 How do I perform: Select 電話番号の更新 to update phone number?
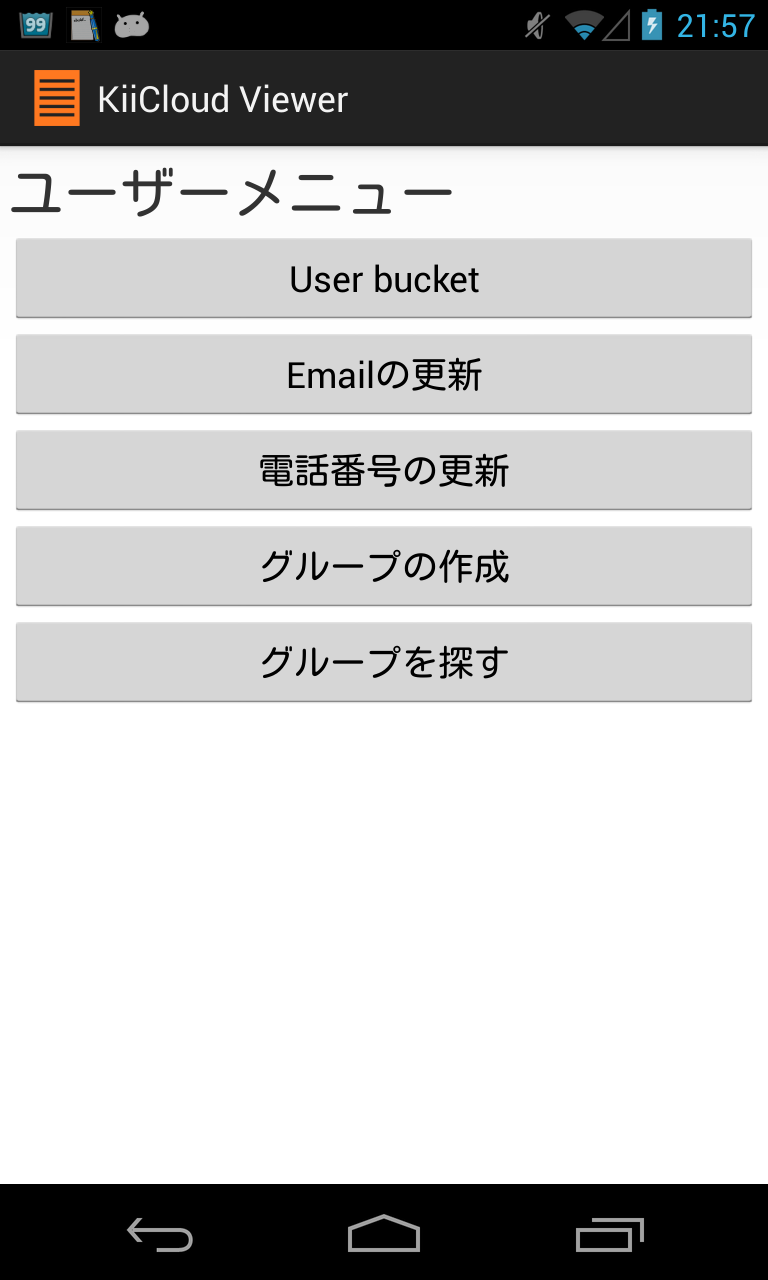(384, 470)
